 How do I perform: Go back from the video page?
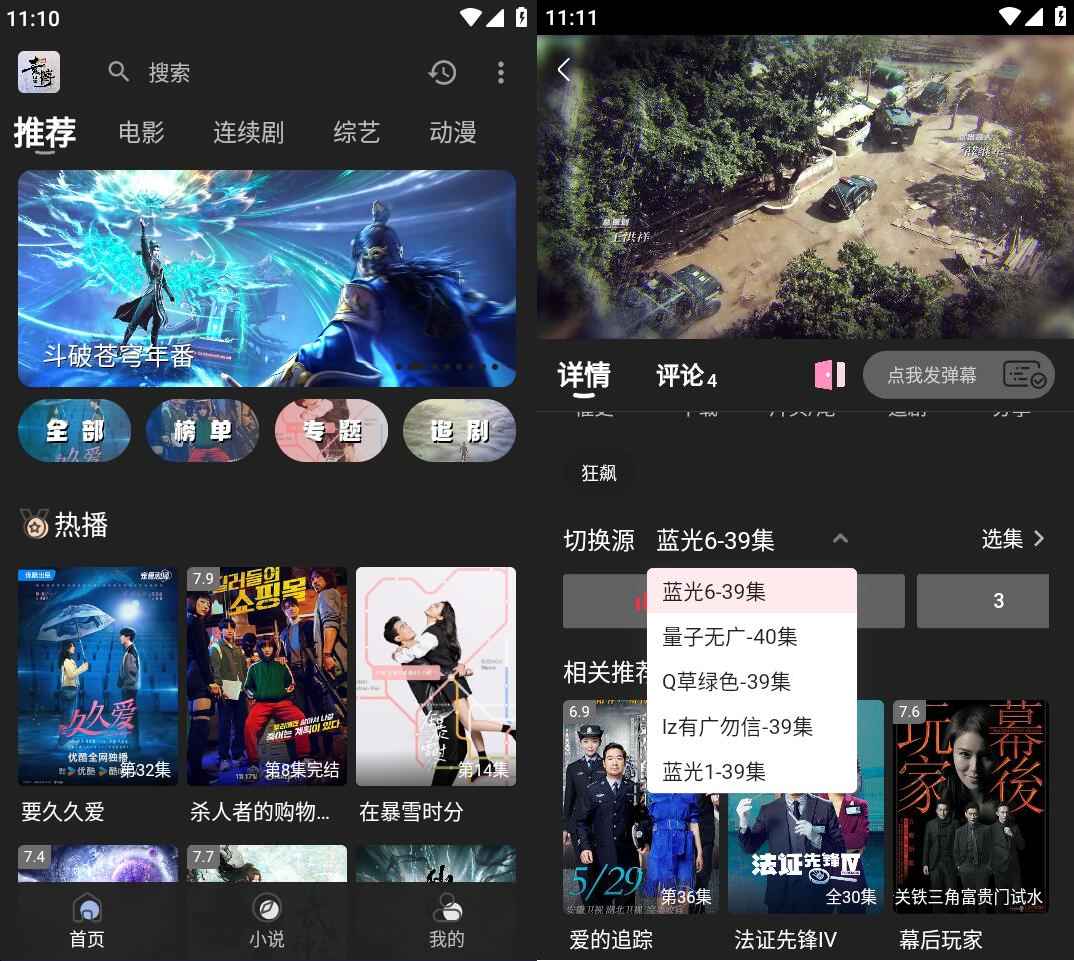564,69
